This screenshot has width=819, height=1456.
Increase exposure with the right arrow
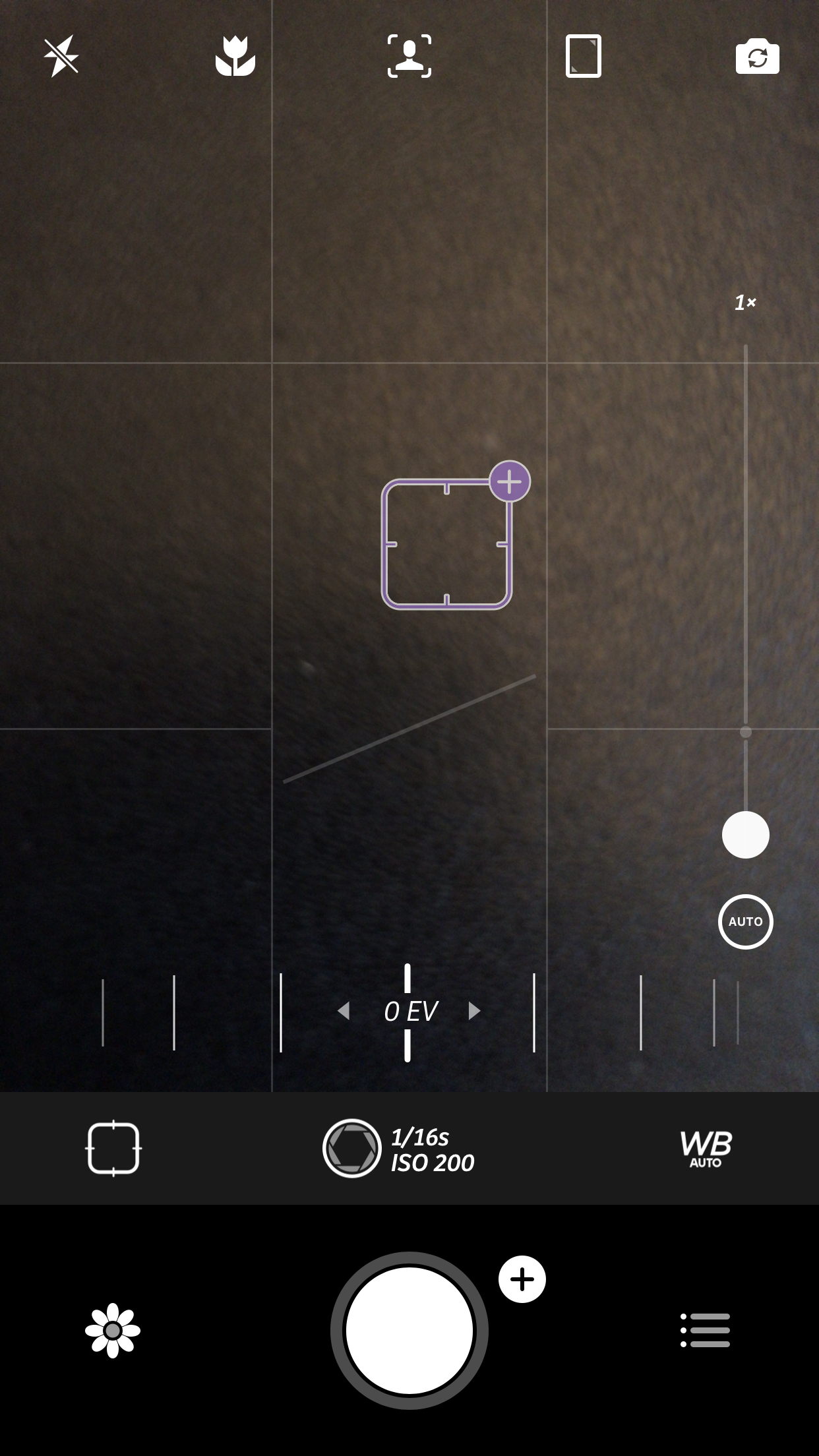click(x=474, y=1011)
